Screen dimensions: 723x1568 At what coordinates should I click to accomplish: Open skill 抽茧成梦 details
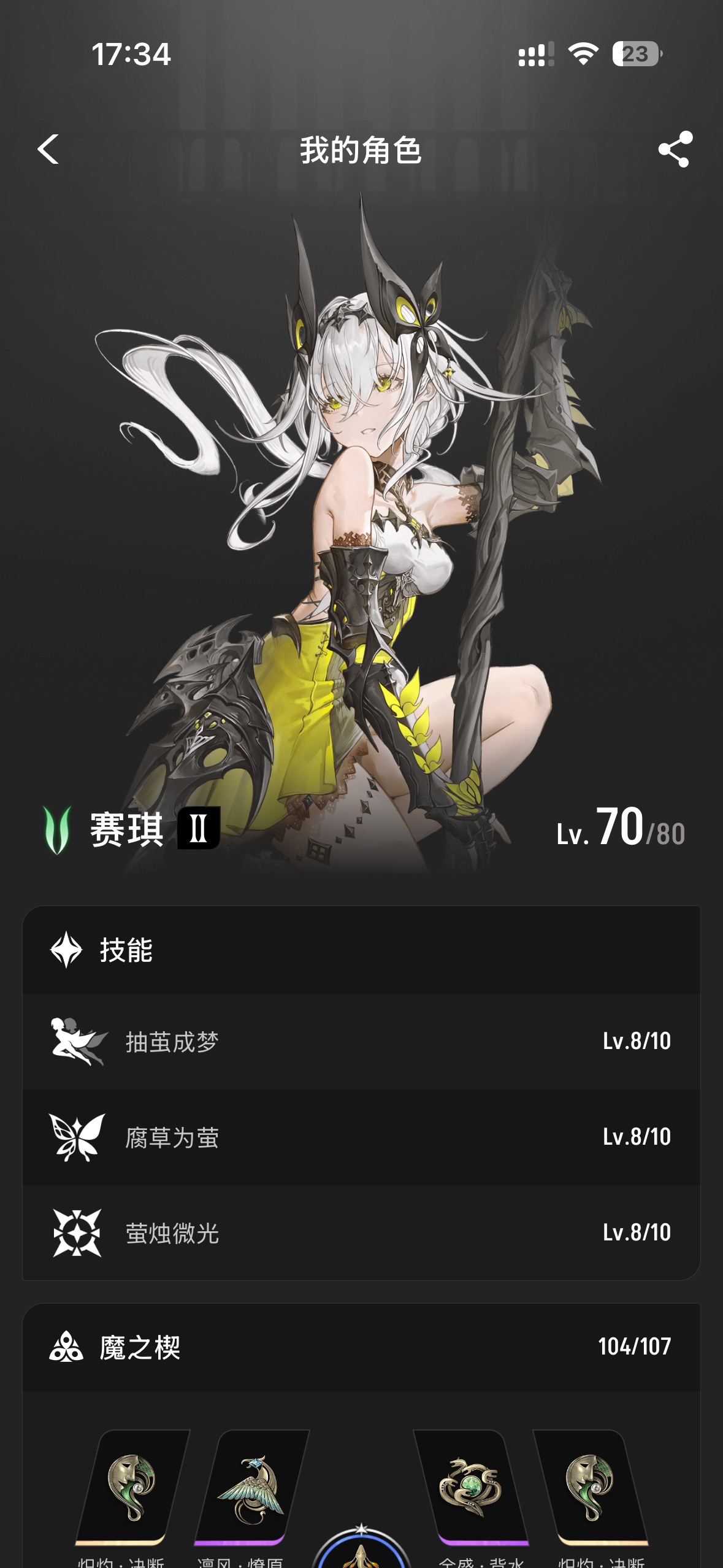(x=361, y=1041)
